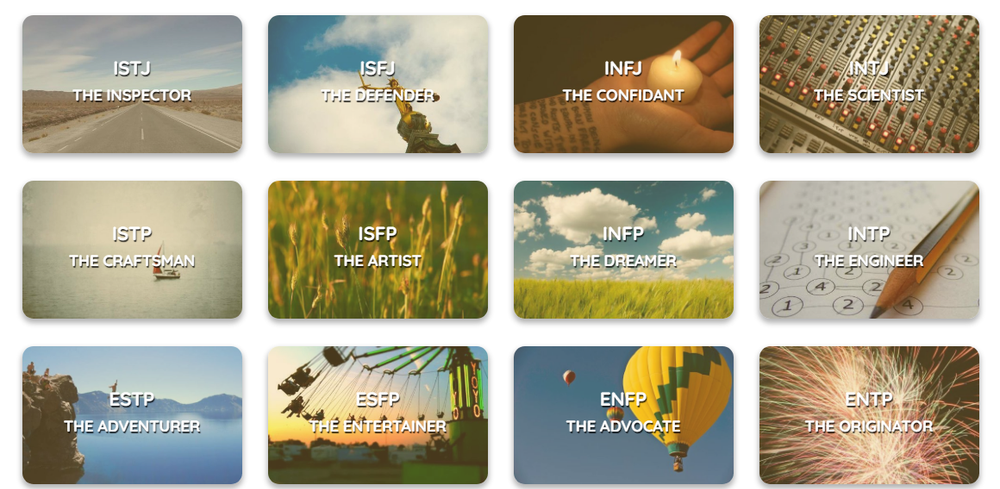Open the ISTJ The Inspector card
This screenshot has width=1000, height=489.
click(132, 84)
